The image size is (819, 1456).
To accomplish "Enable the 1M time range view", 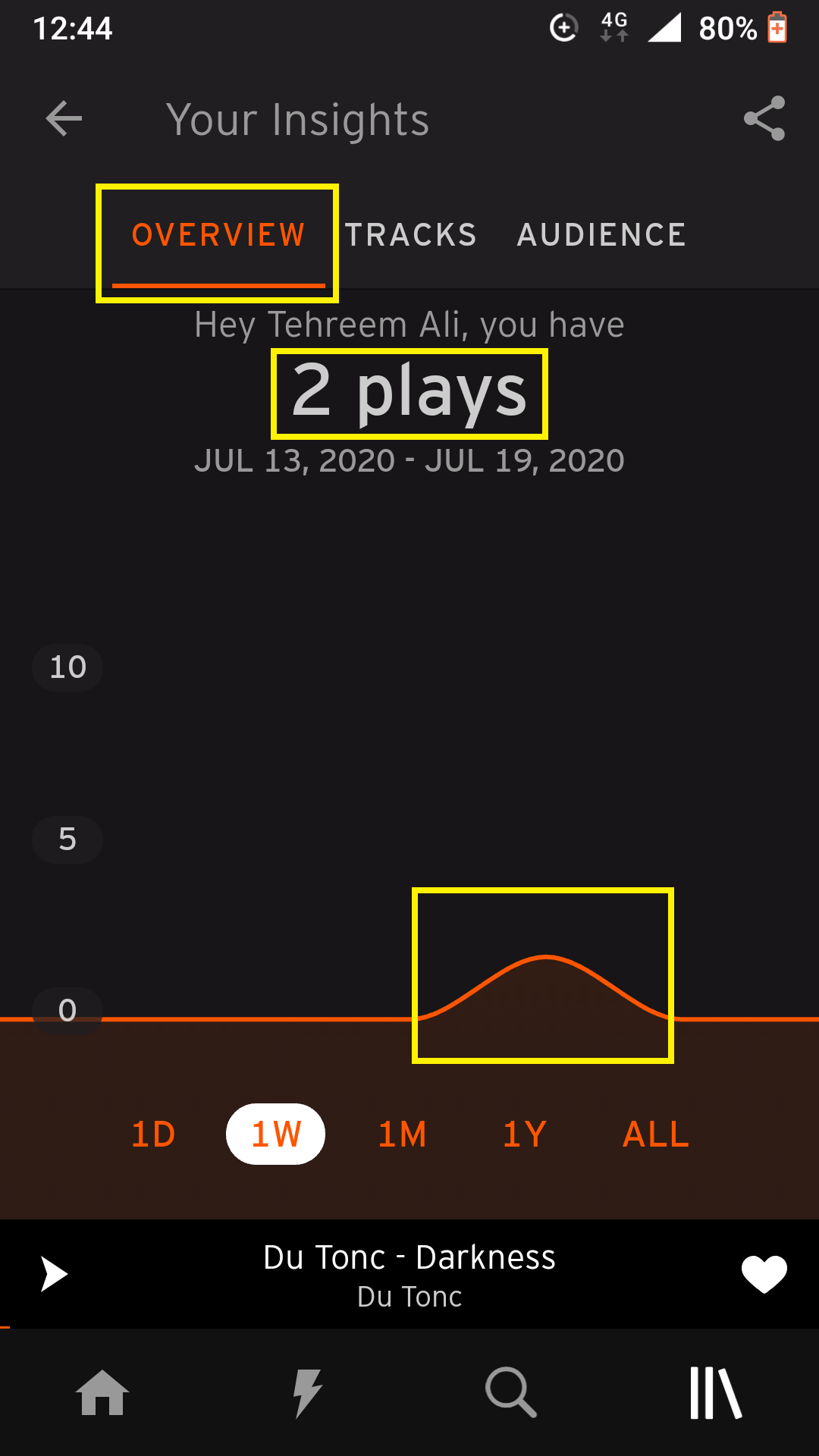I will [x=402, y=1134].
